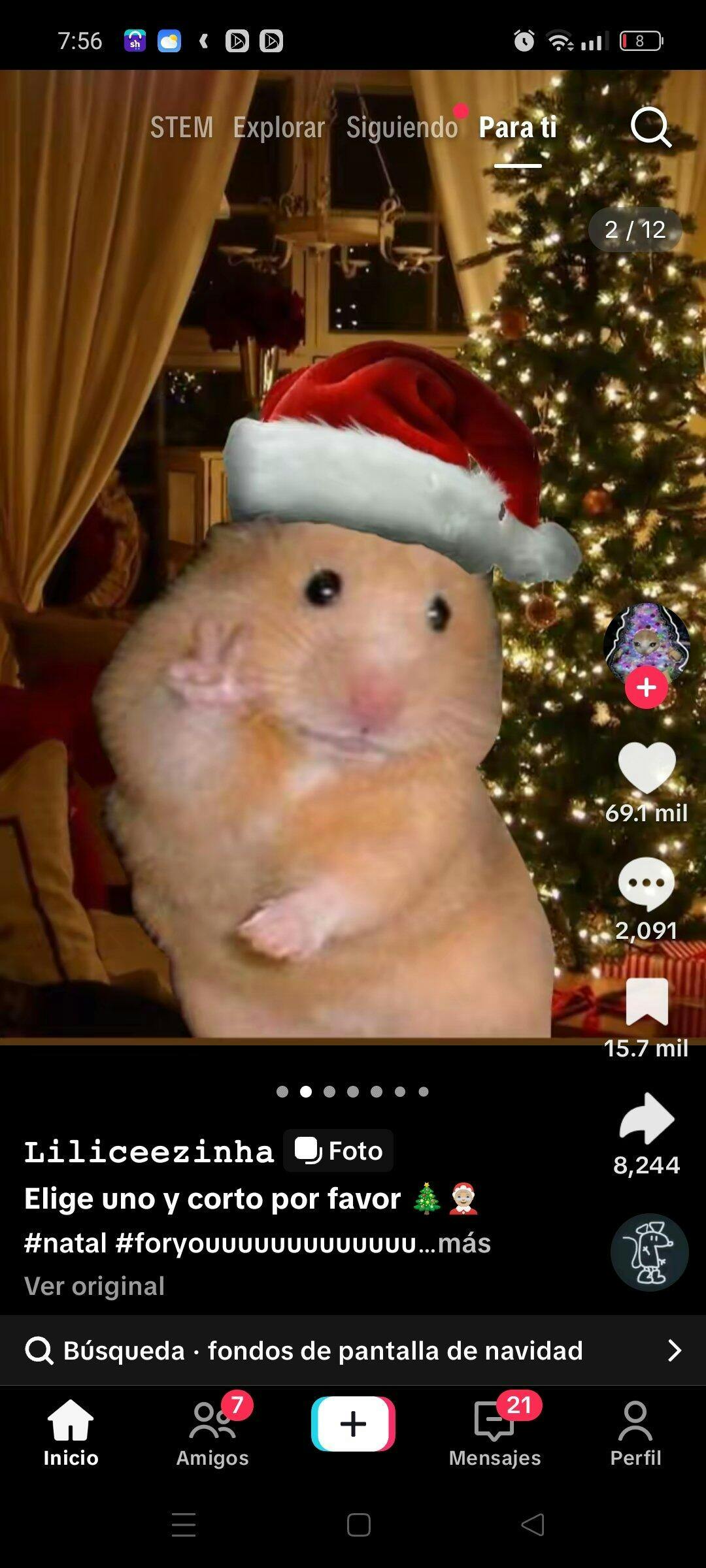706x1568 pixels.
Task: Go to the Amigos tab
Action: (x=212, y=1434)
